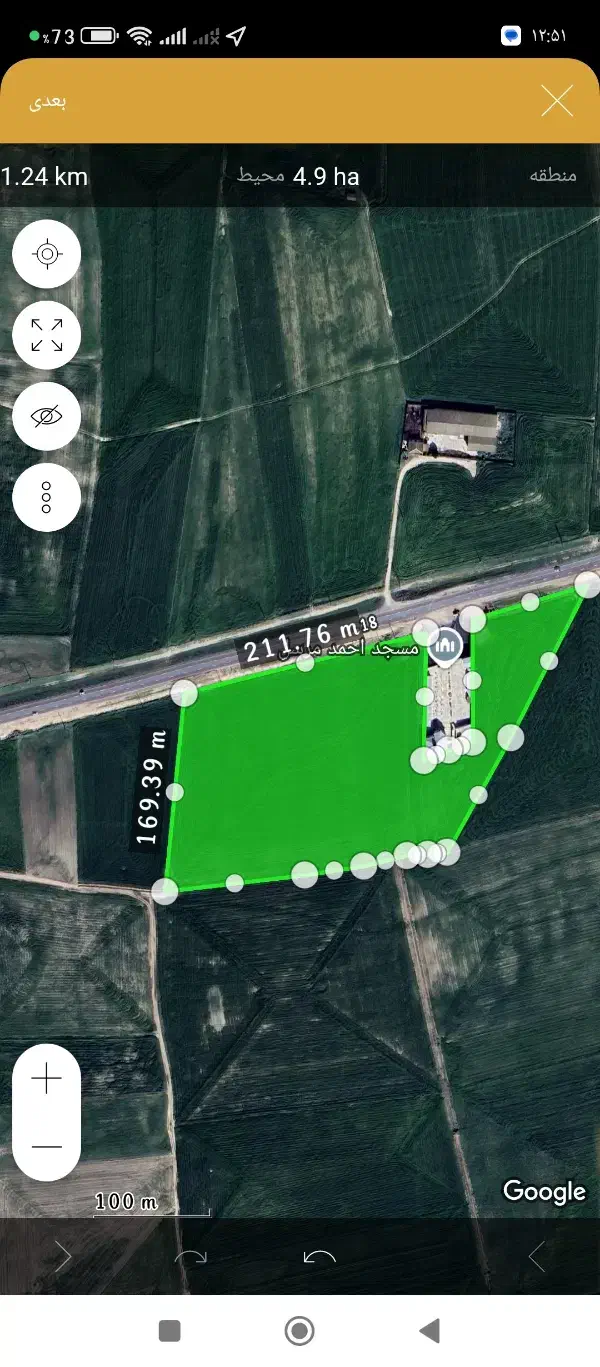
Task: Open the مسجد احمد mosque place marker
Action: [445, 647]
